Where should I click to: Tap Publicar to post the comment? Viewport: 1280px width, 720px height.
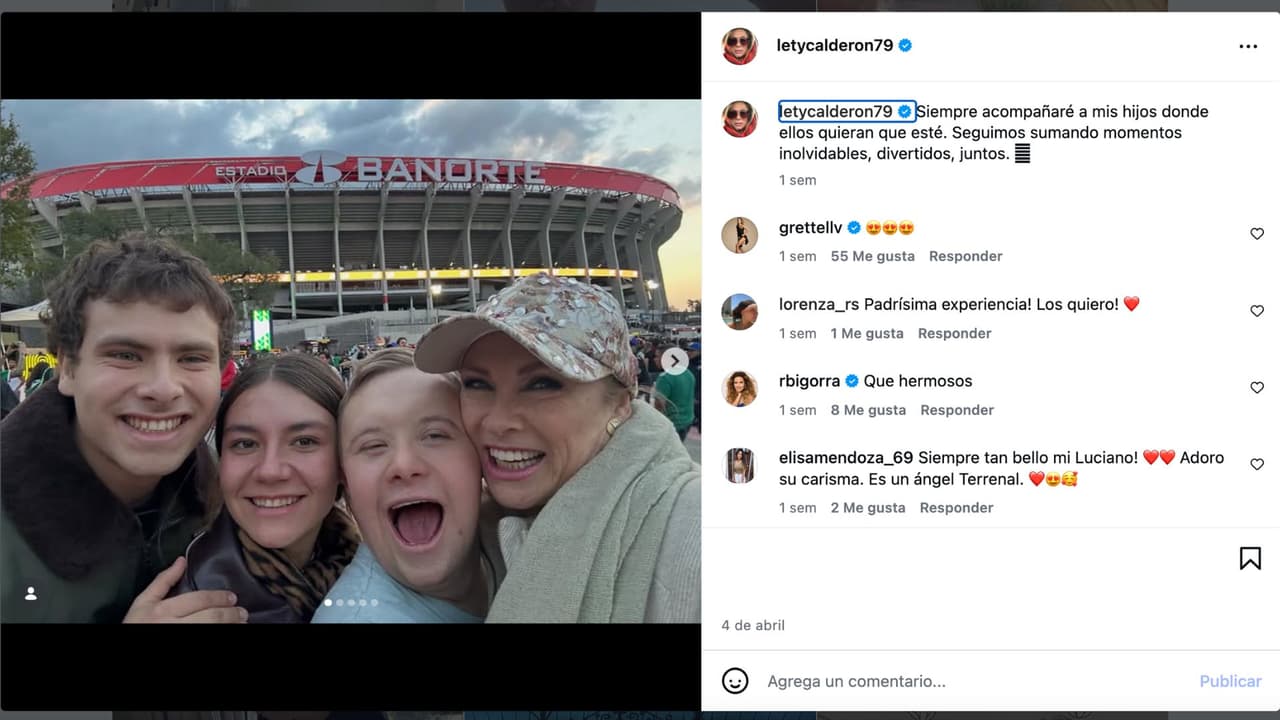click(1230, 681)
